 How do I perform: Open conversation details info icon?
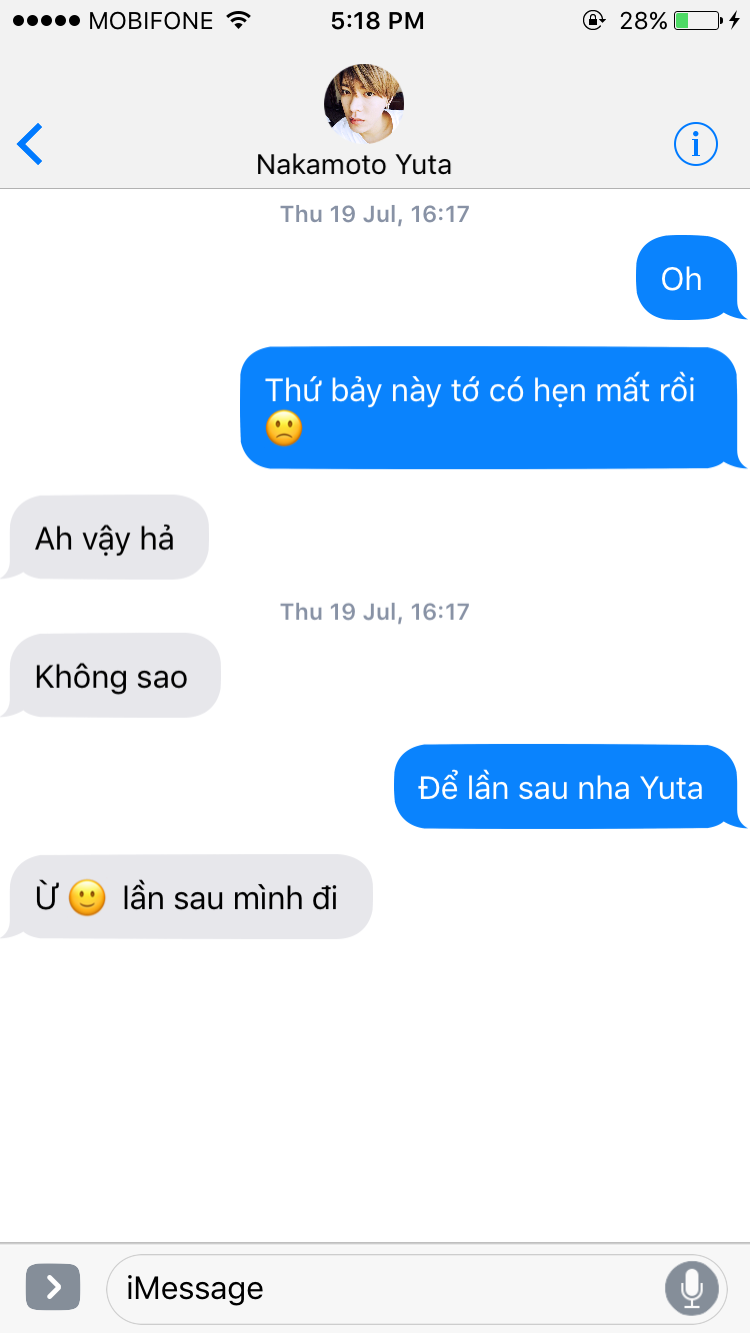click(x=696, y=145)
